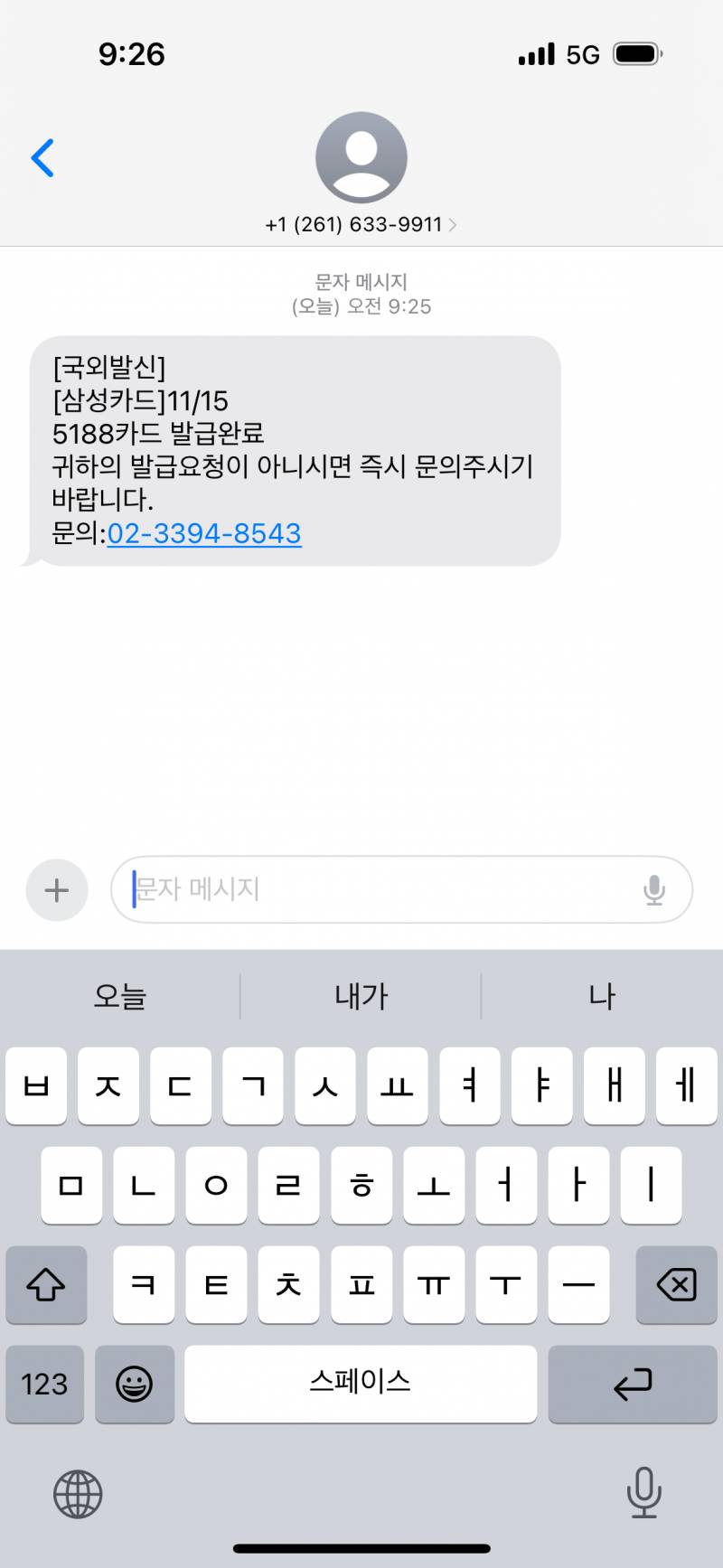Tap the 문자 메시지 input field
The width and height of the screenshot is (723, 1568).
click(x=361, y=889)
